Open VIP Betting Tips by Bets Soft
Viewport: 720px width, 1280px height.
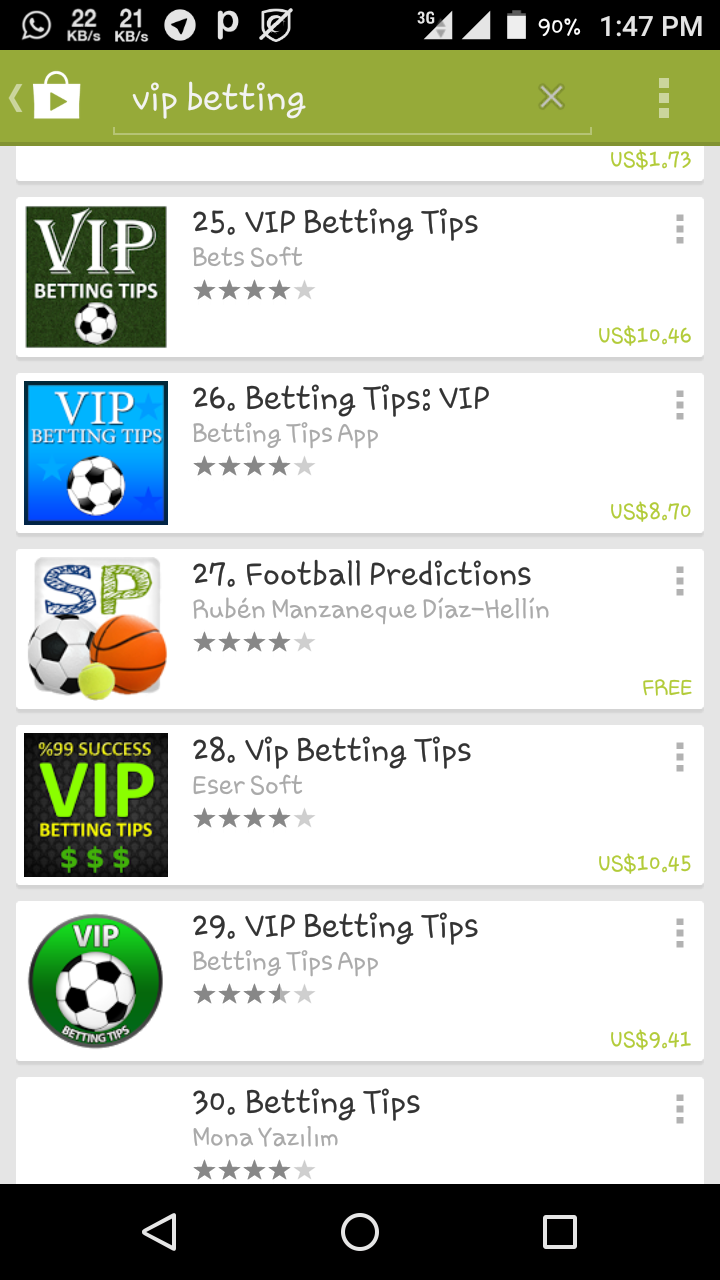360,277
